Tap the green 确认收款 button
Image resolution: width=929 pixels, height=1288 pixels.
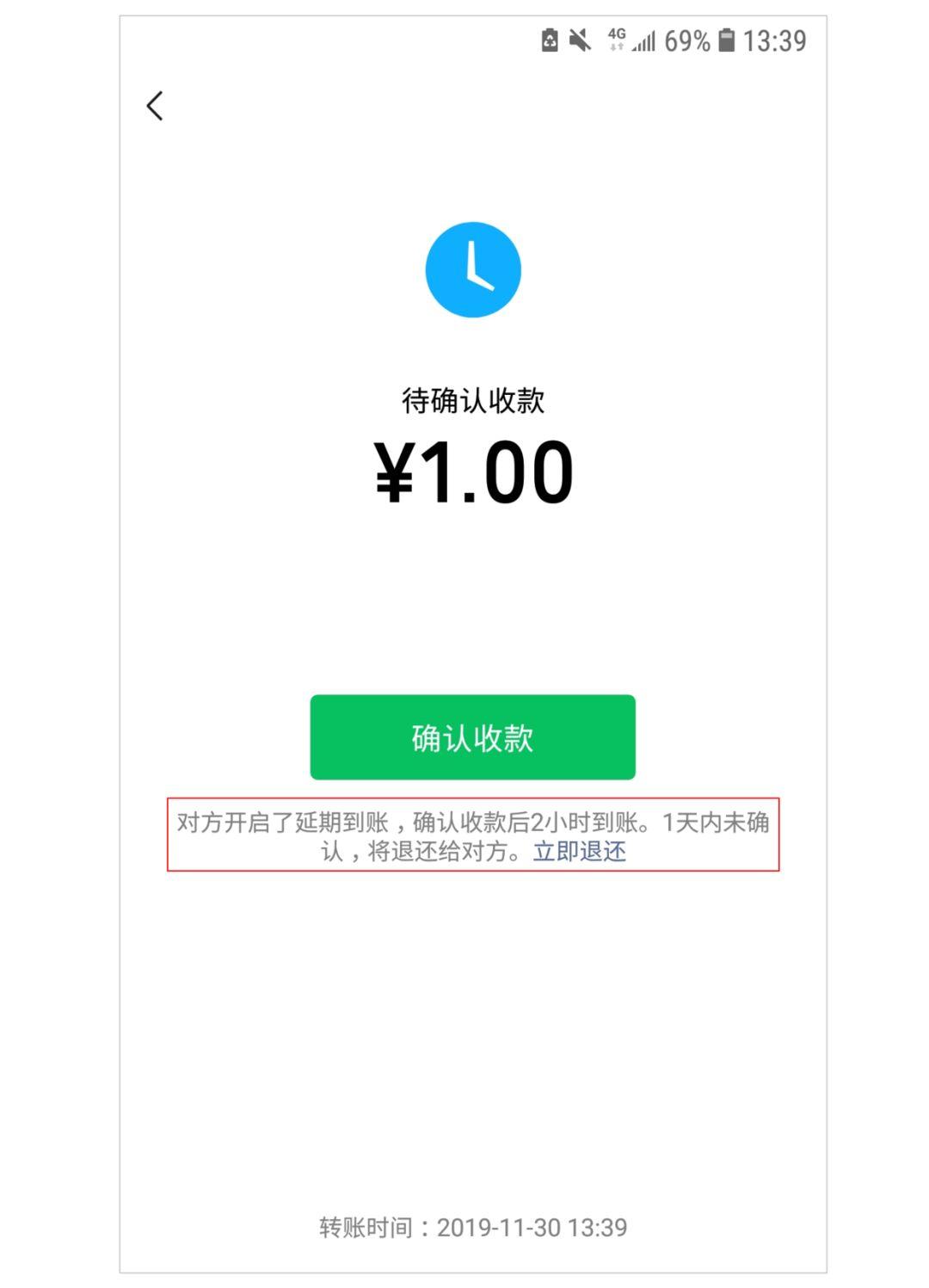coord(472,737)
